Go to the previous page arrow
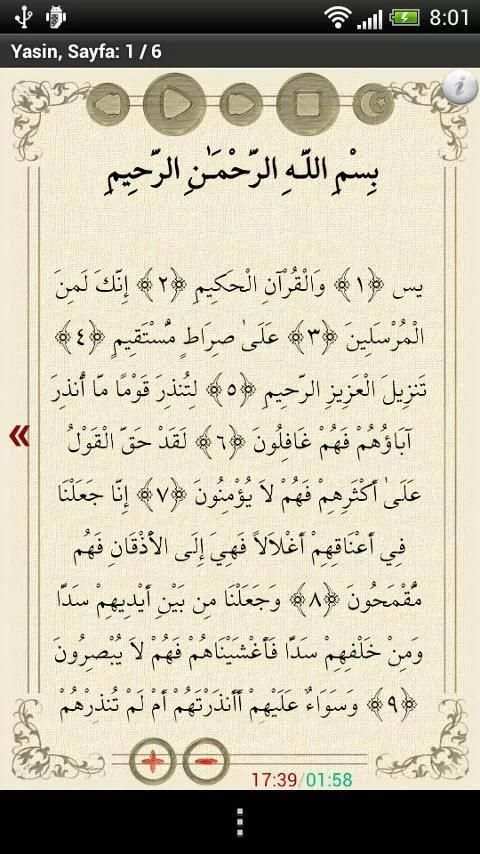The image size is (480, 854). [x=108, y=103]
